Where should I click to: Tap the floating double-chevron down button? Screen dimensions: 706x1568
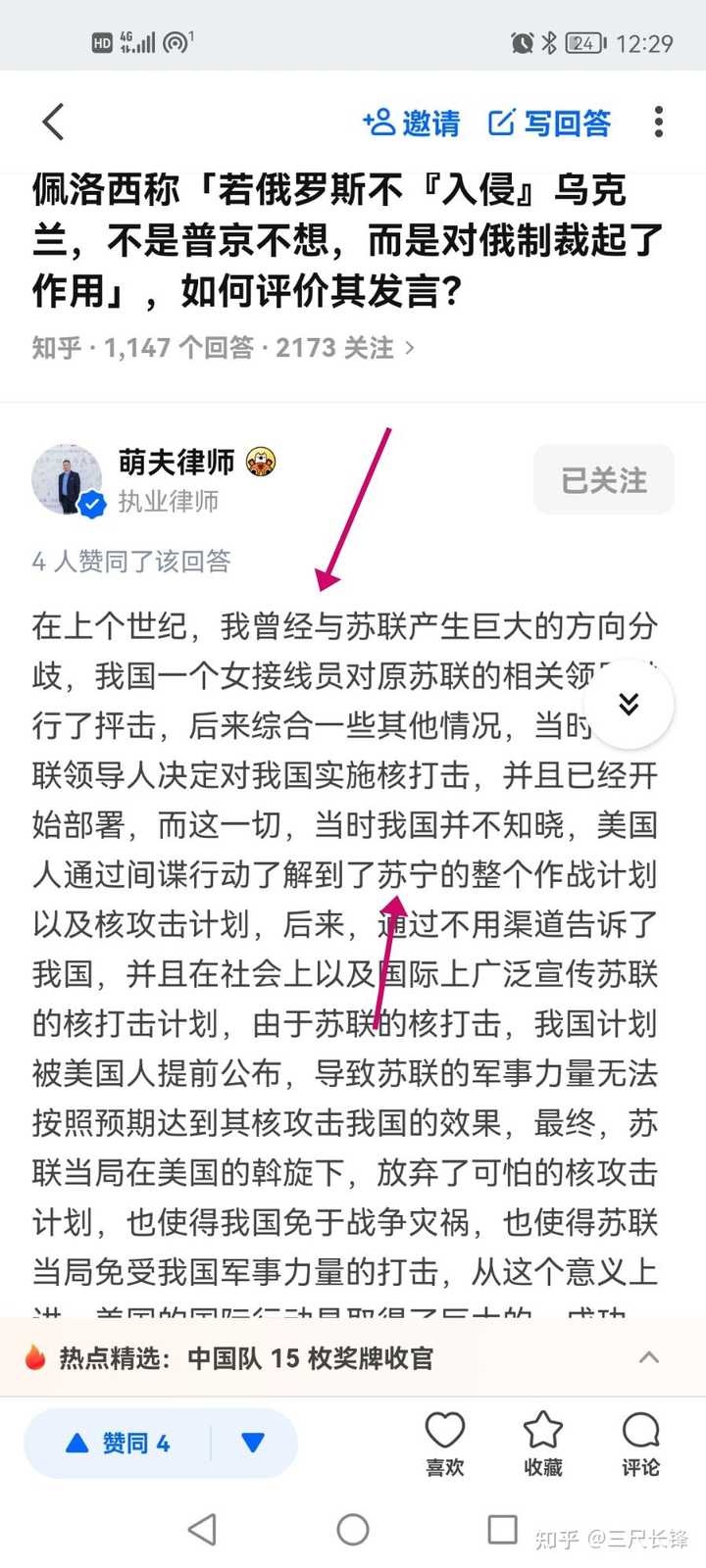point(629,704)
